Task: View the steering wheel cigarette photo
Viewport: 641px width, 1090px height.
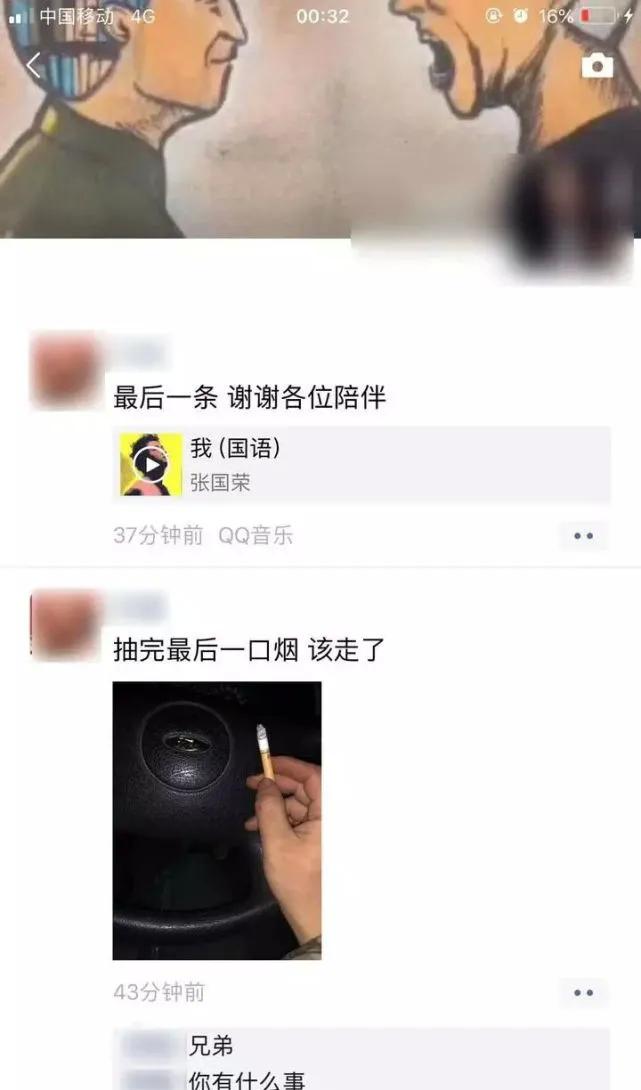Action: (x=217, y=820)
